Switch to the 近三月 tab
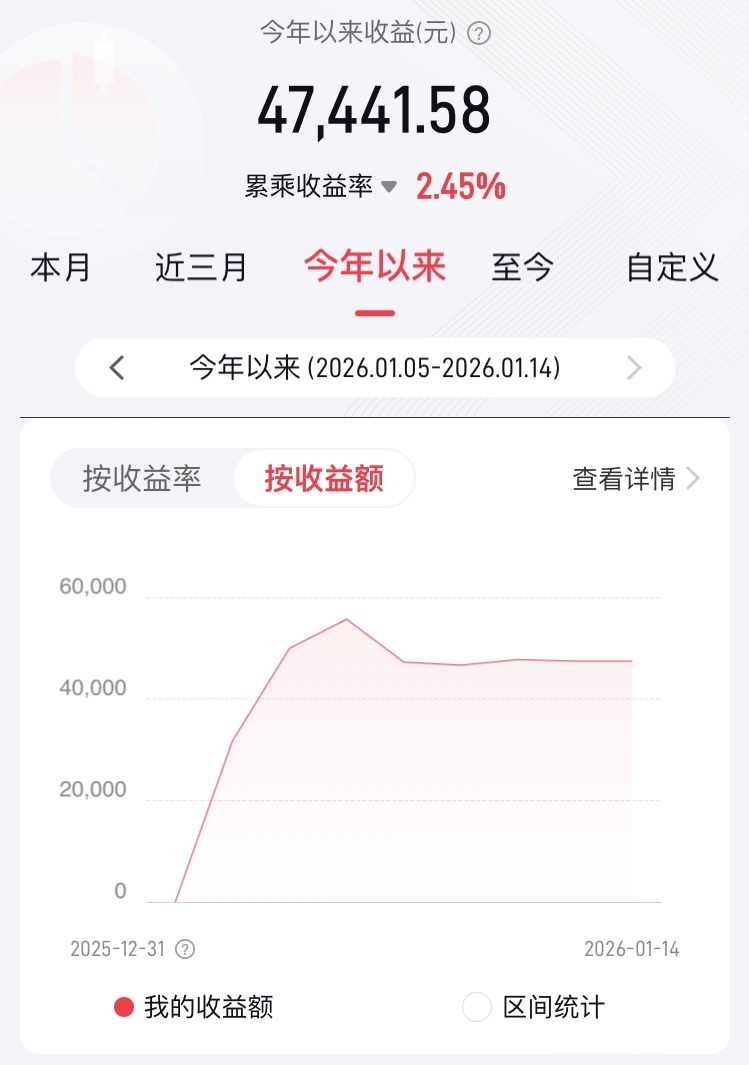 click(x=201, y=267)
